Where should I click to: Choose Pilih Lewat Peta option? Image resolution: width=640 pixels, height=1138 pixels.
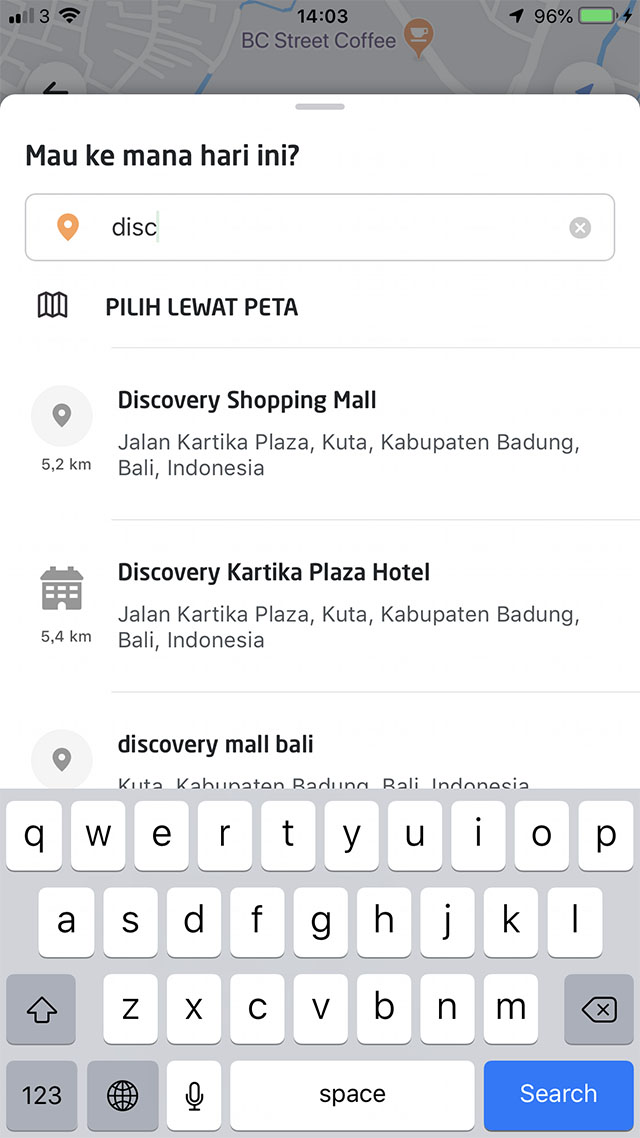(x=320, y=307)
